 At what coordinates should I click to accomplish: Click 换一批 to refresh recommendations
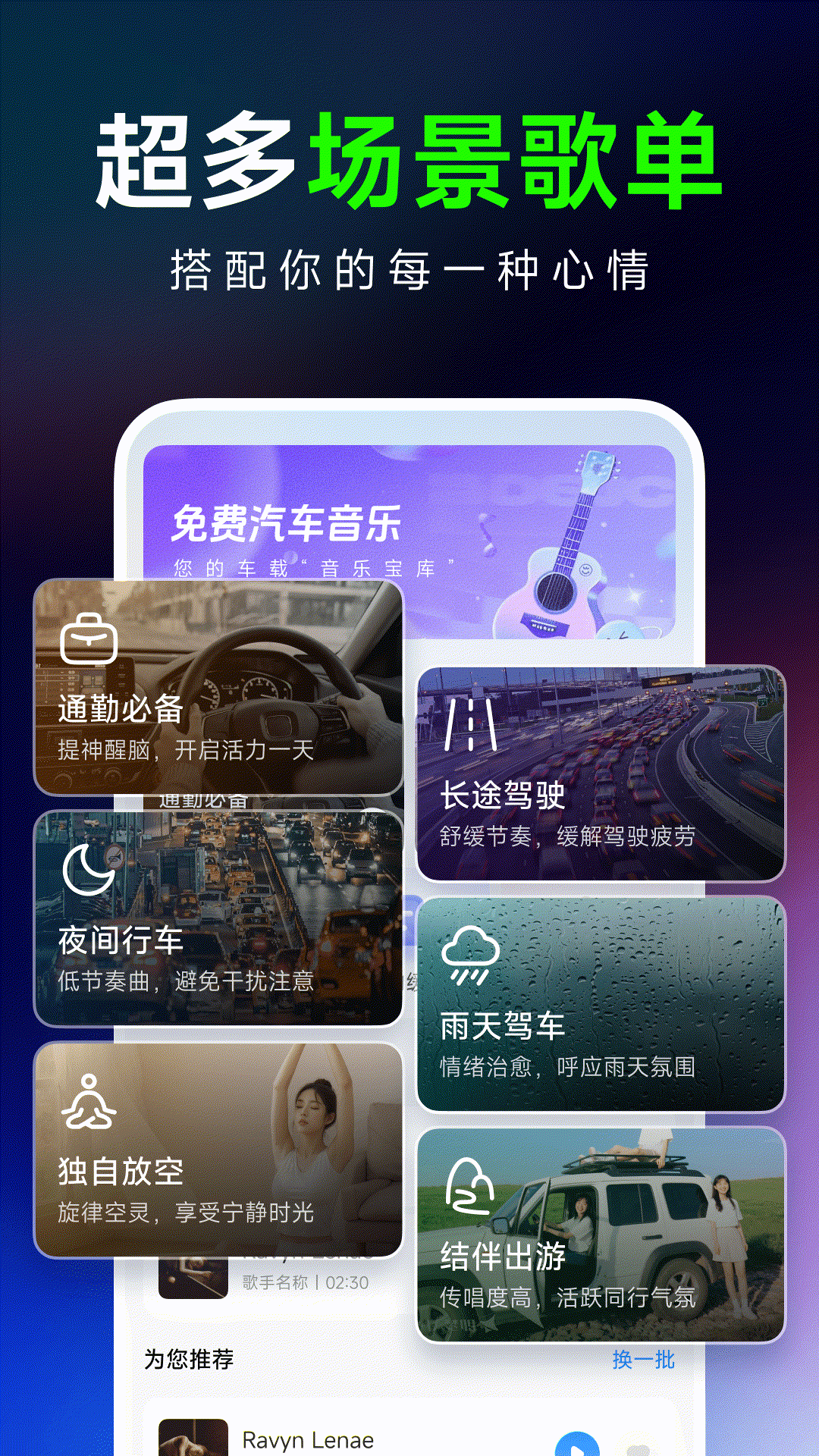click(644, 1360)
